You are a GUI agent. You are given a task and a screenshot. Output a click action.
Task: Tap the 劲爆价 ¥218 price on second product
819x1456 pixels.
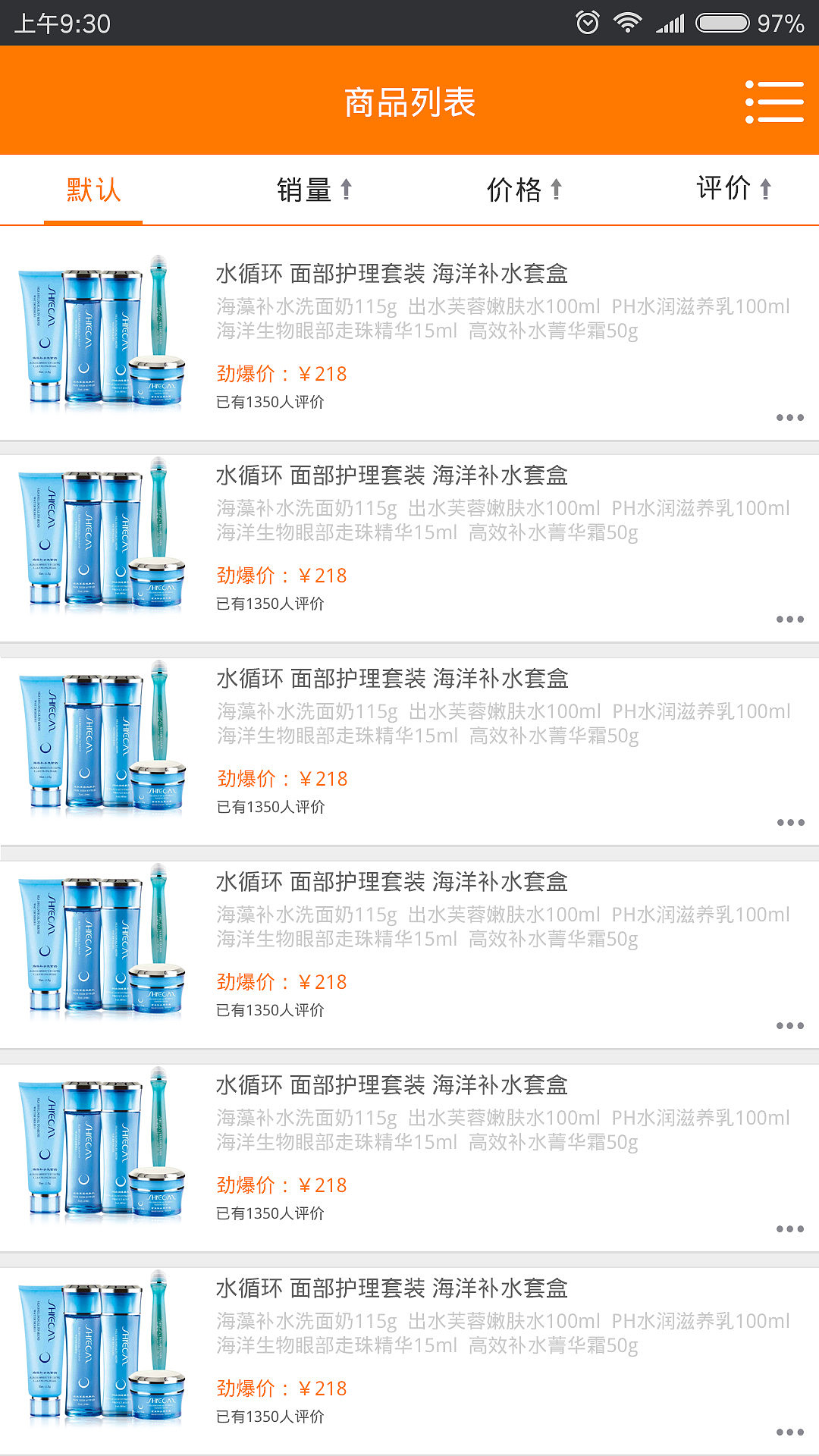pyautogui.click(x=281, y=576)
